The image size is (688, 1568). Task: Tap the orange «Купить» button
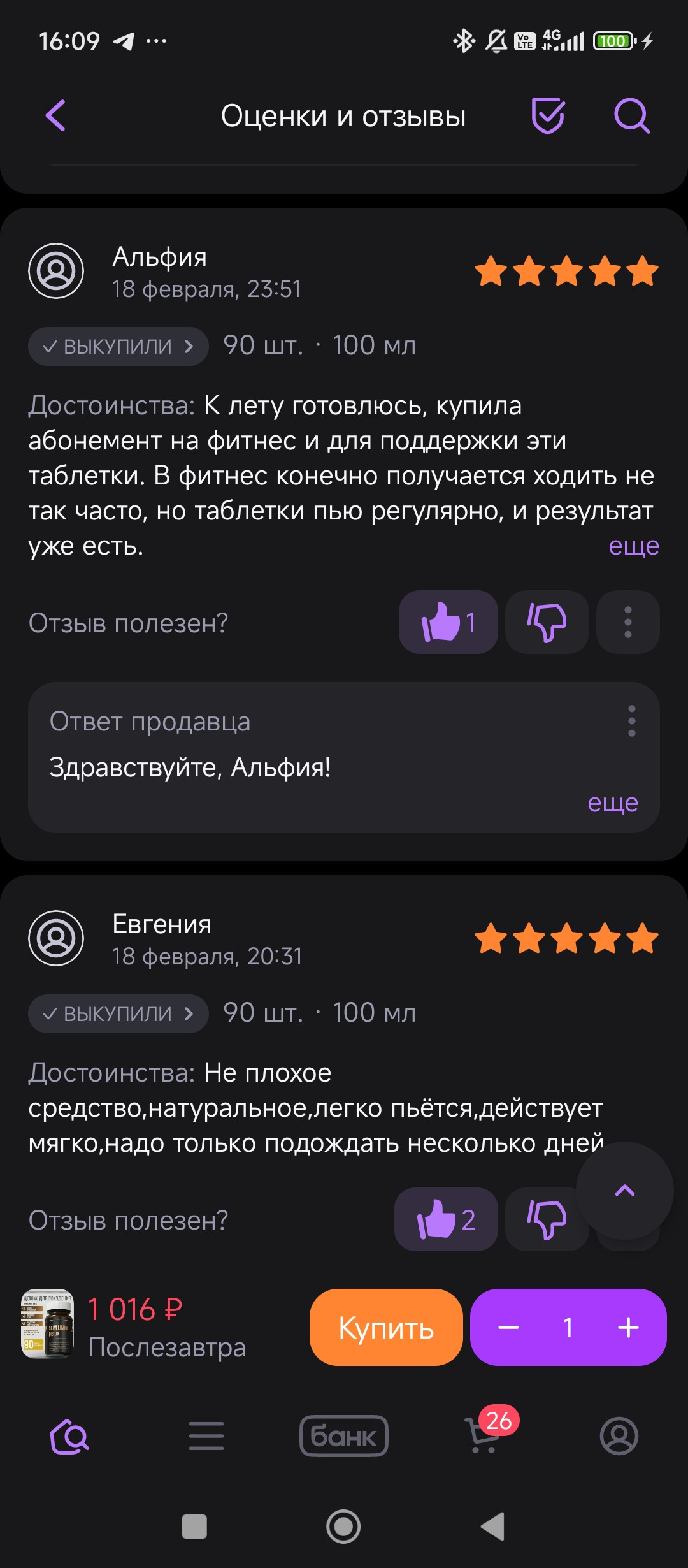pyautogui.click(x=386, y=1327)
